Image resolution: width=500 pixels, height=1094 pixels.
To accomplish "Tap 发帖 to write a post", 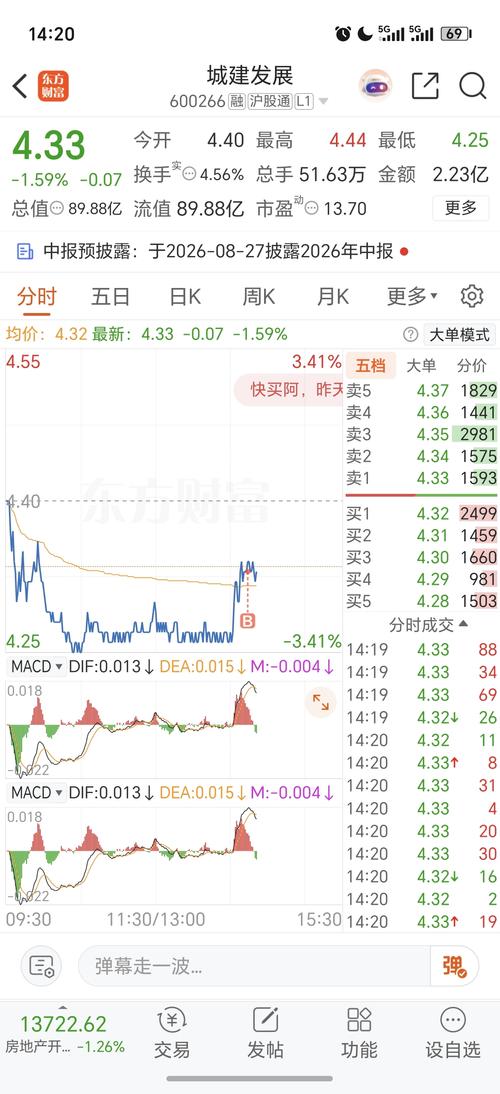I will click(x=266, y=1034).
